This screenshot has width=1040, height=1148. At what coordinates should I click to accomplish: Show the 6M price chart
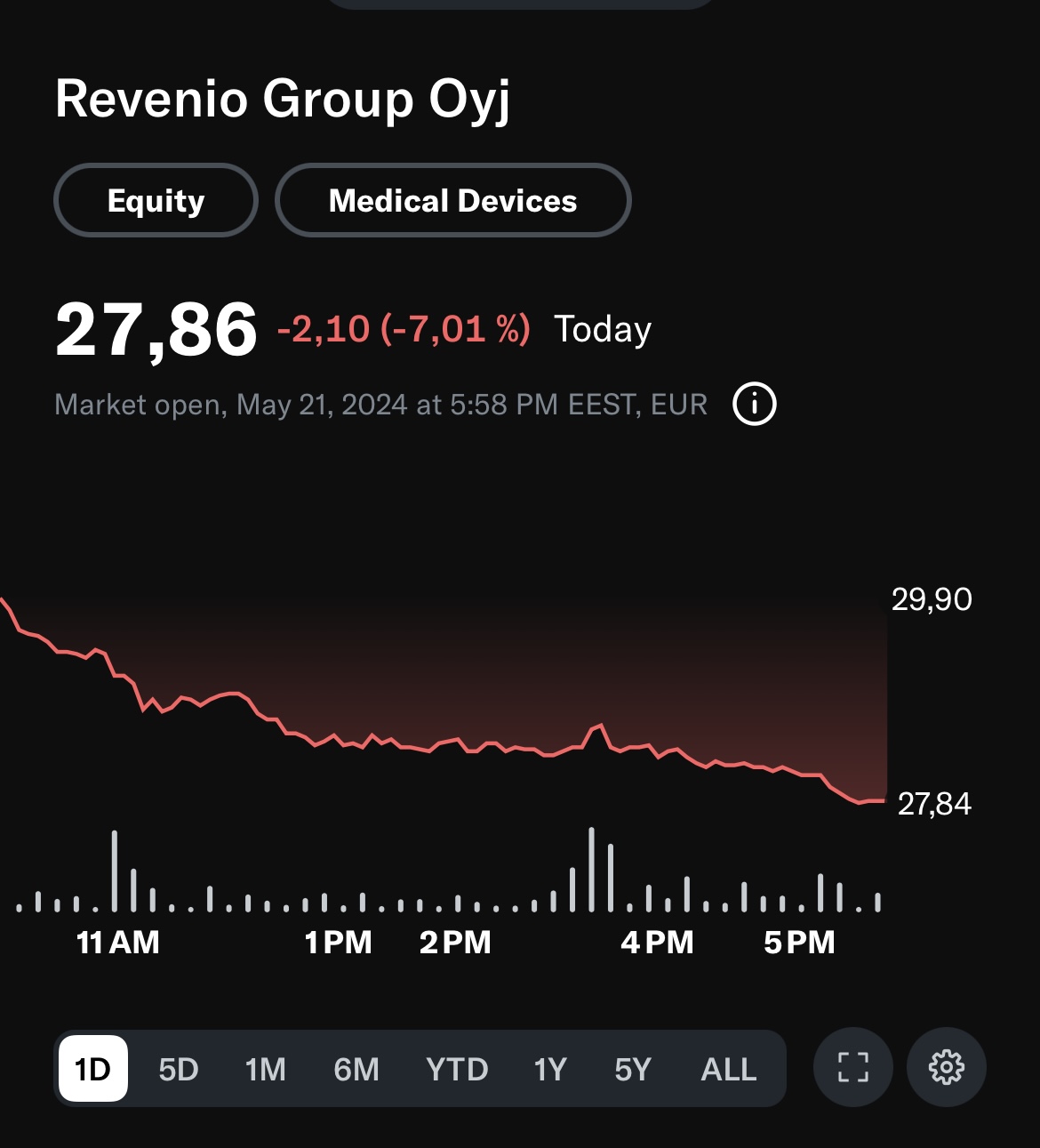point(356,1068)
